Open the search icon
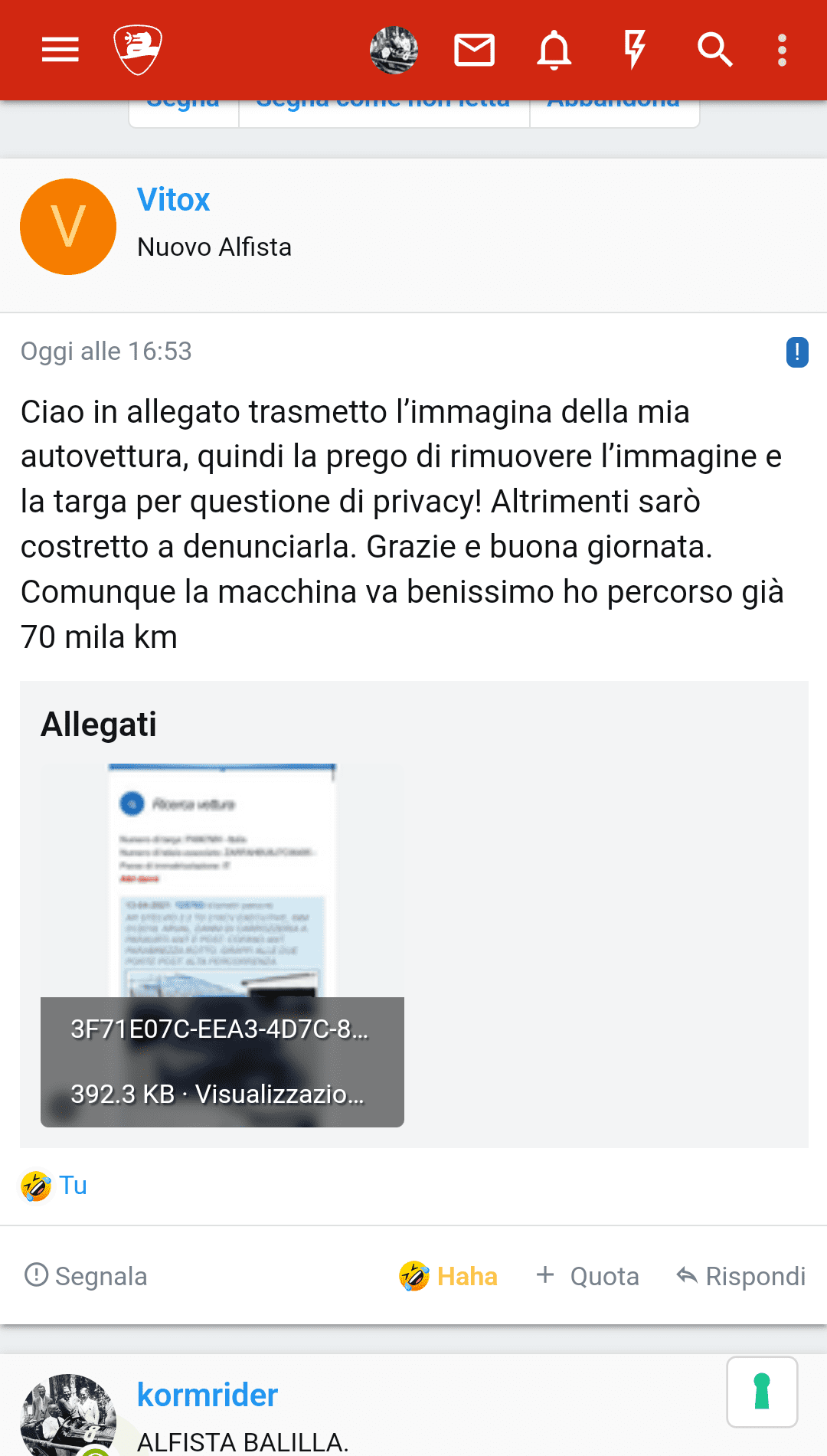 pos(714,50)
